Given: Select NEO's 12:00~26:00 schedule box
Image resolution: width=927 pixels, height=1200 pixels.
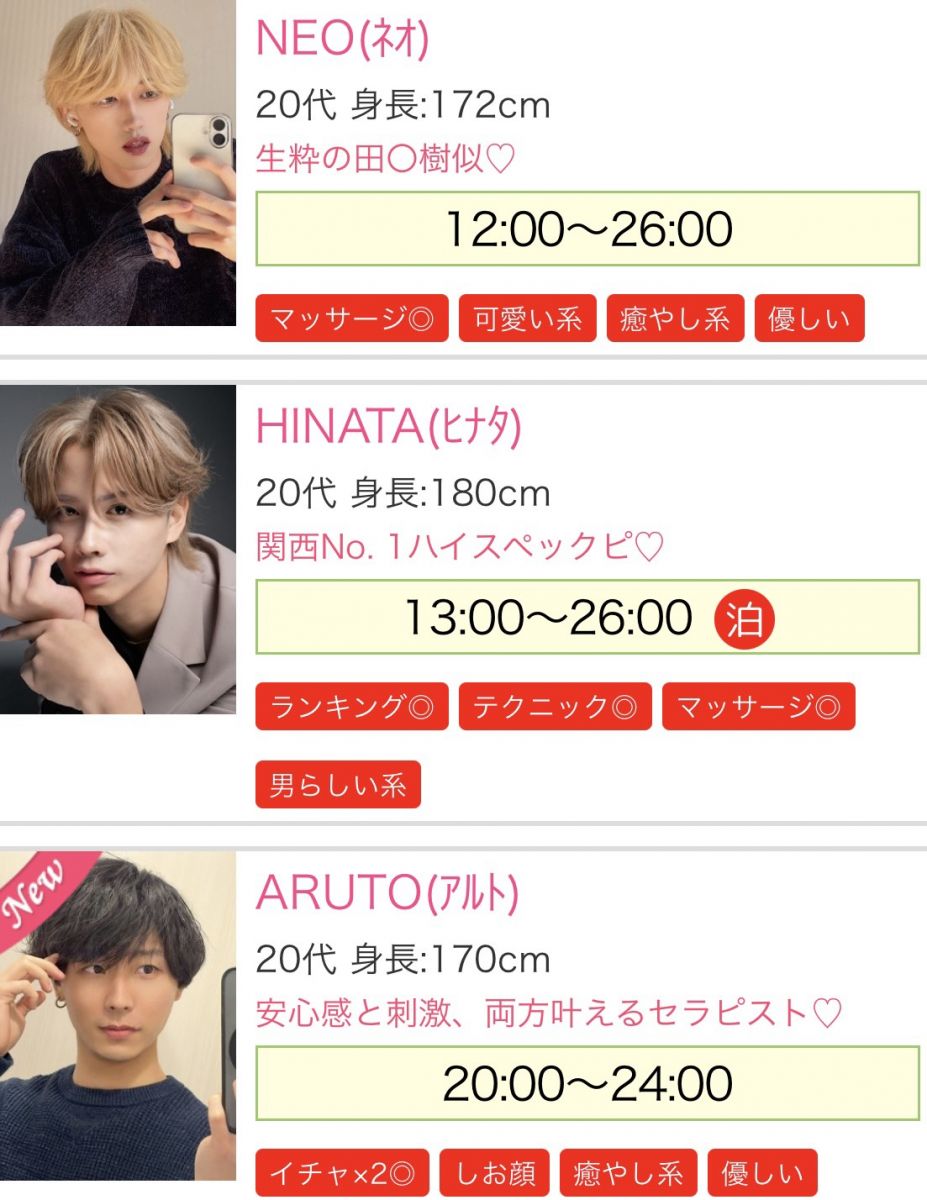Looking at the screenshot, I should click(587, 229).
